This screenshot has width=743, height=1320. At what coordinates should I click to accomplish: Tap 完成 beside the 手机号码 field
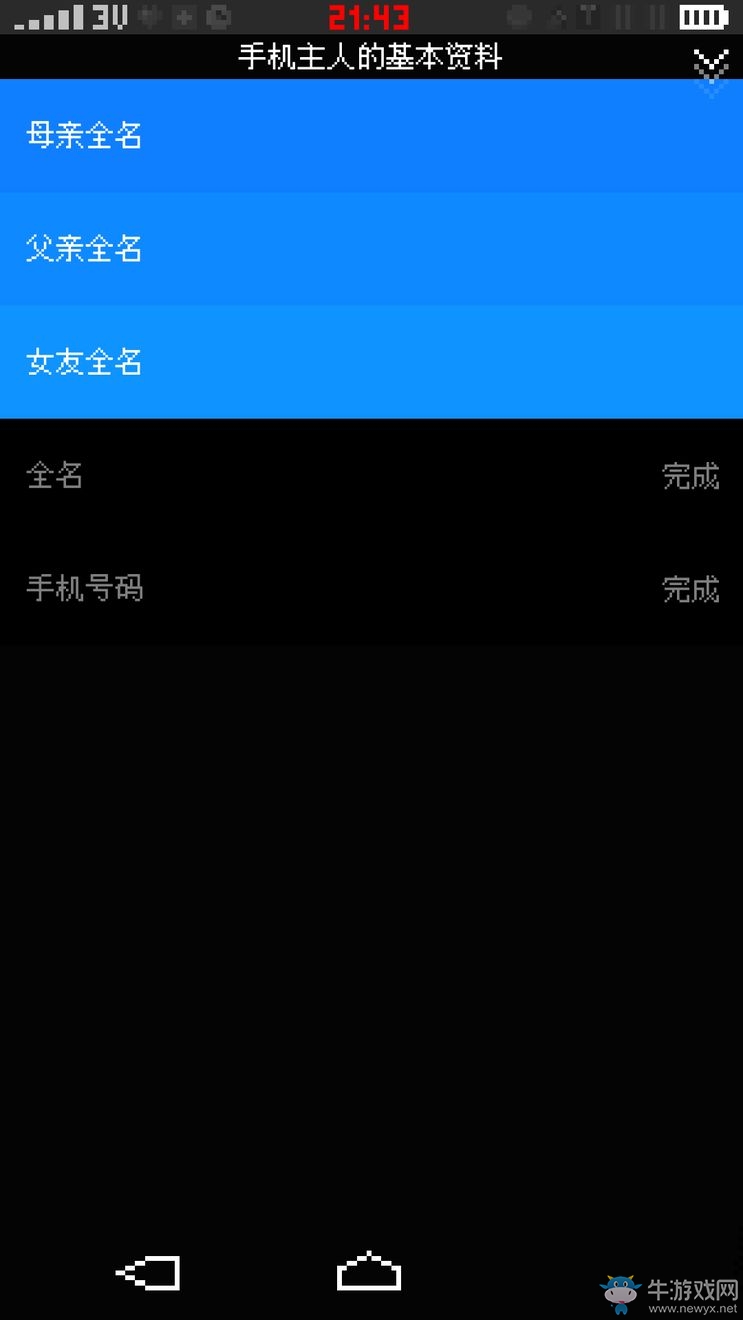point(691,588)
